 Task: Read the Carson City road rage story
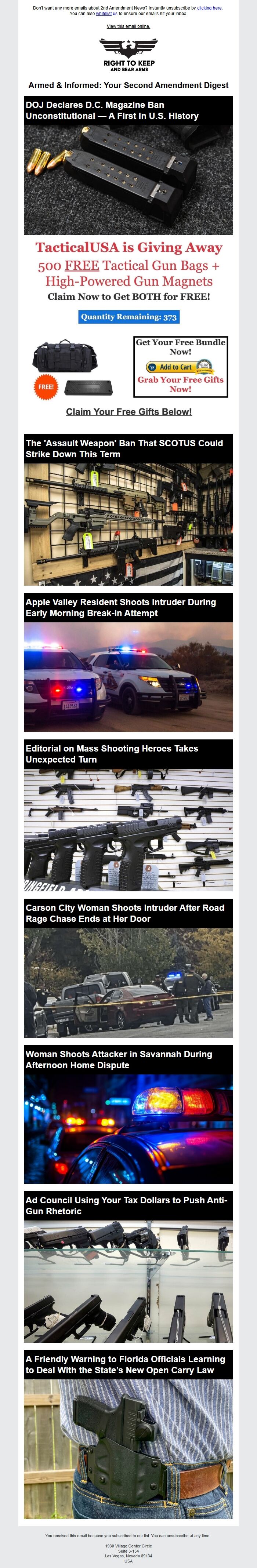(x=125, y=913)
